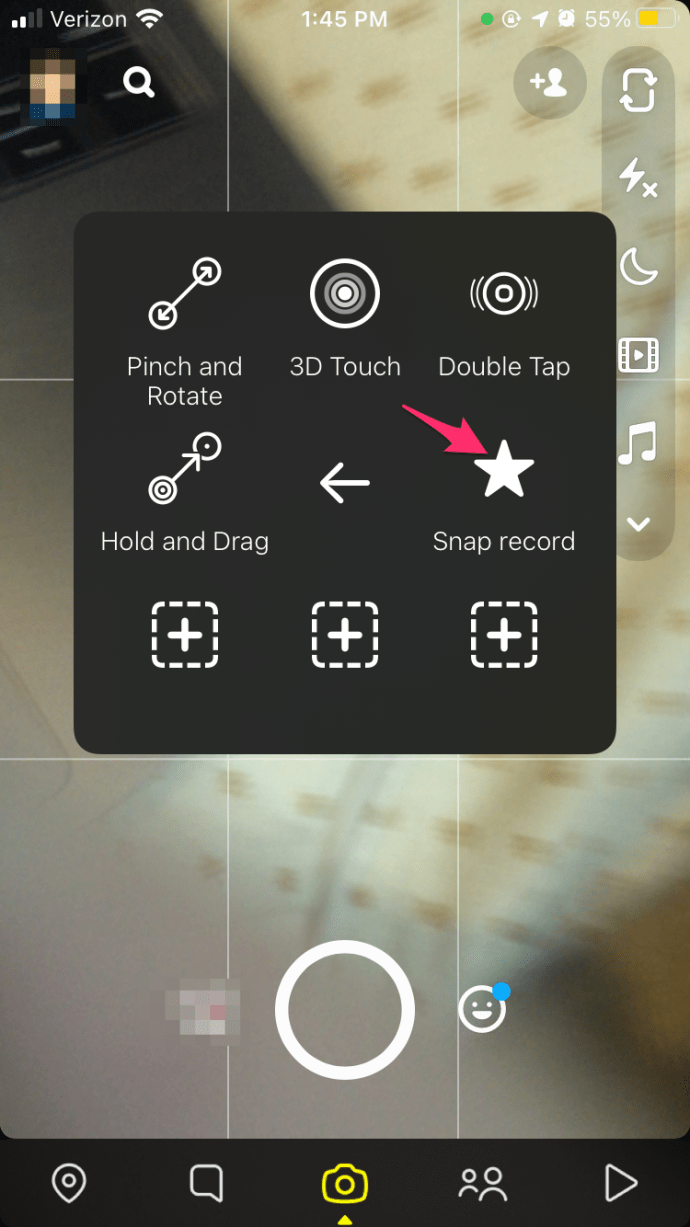Go back with the menu's left arrow
Viewport: 690px width, 1227px height.
pyautogui.click(x=345, y=484)
